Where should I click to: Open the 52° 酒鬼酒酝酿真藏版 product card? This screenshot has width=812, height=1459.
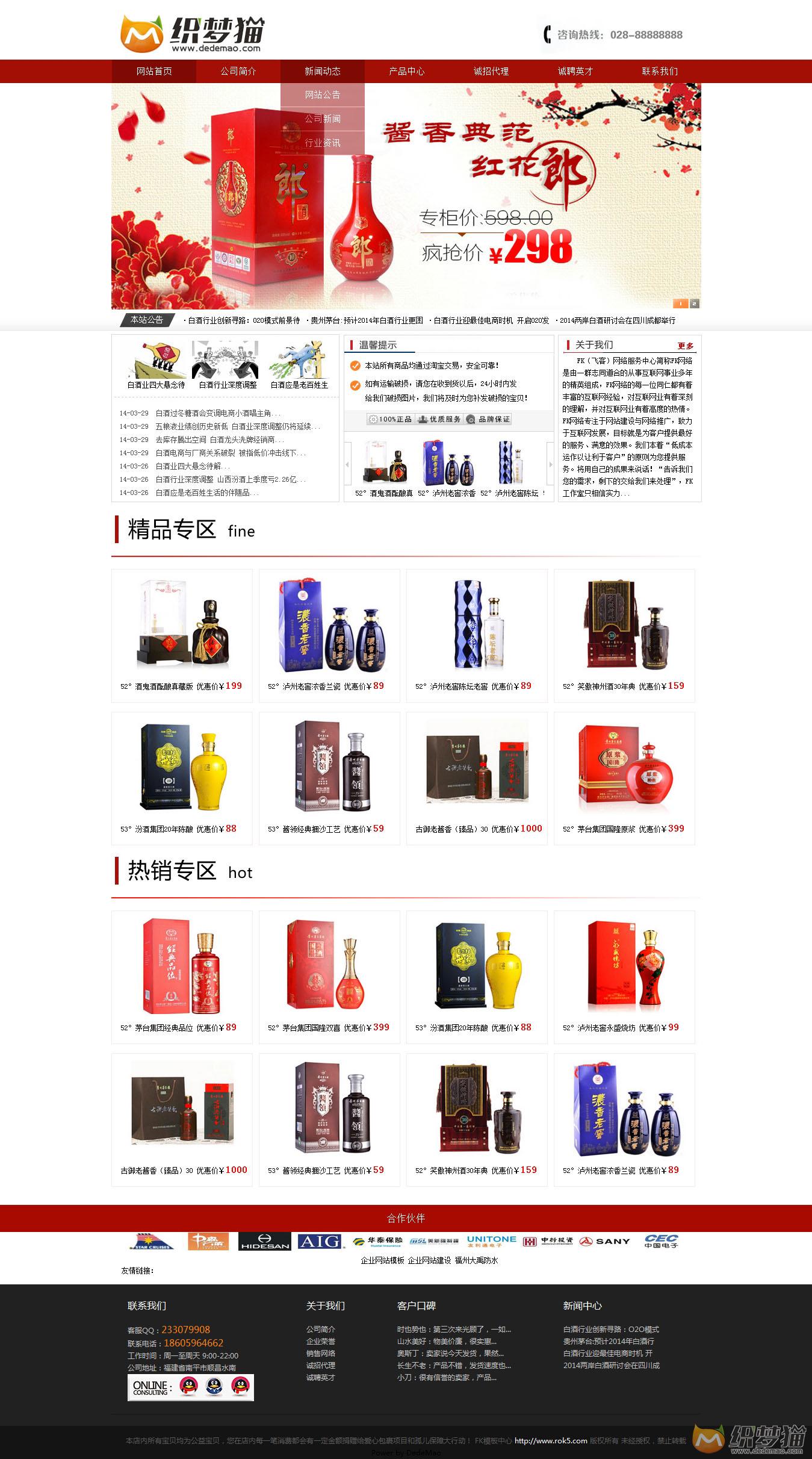(x=182, y=635)
